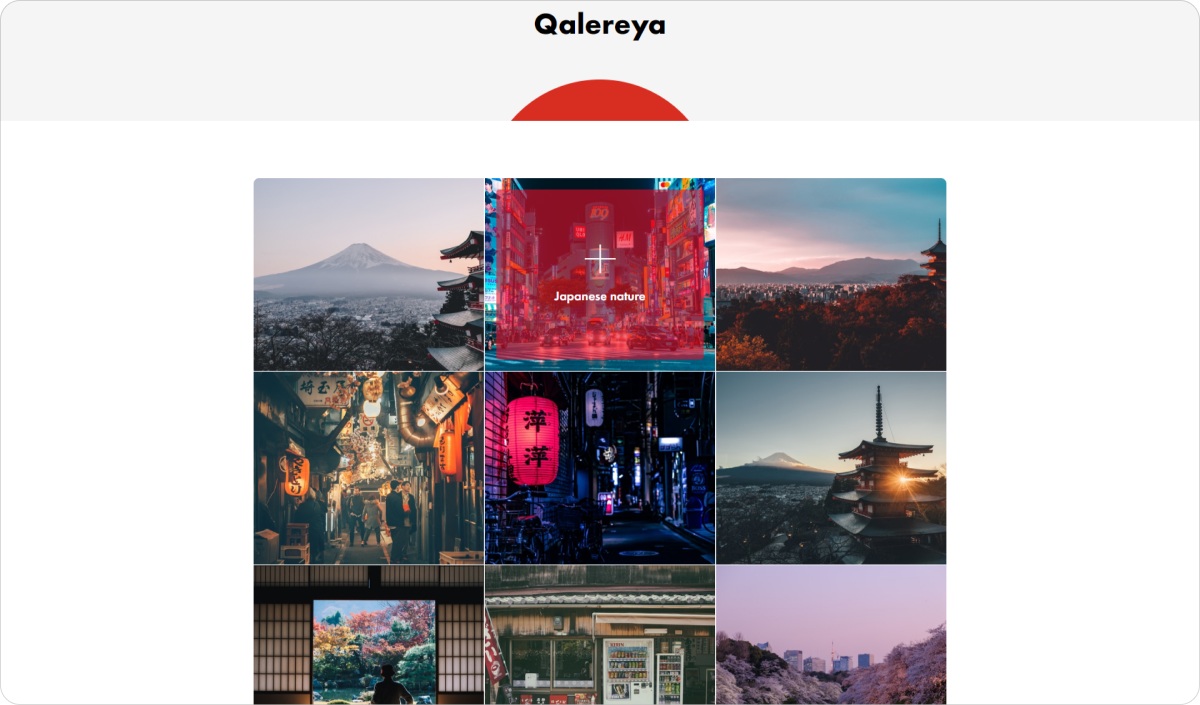Expand the Japanese nature neon street tile

(x=600, y=260)
